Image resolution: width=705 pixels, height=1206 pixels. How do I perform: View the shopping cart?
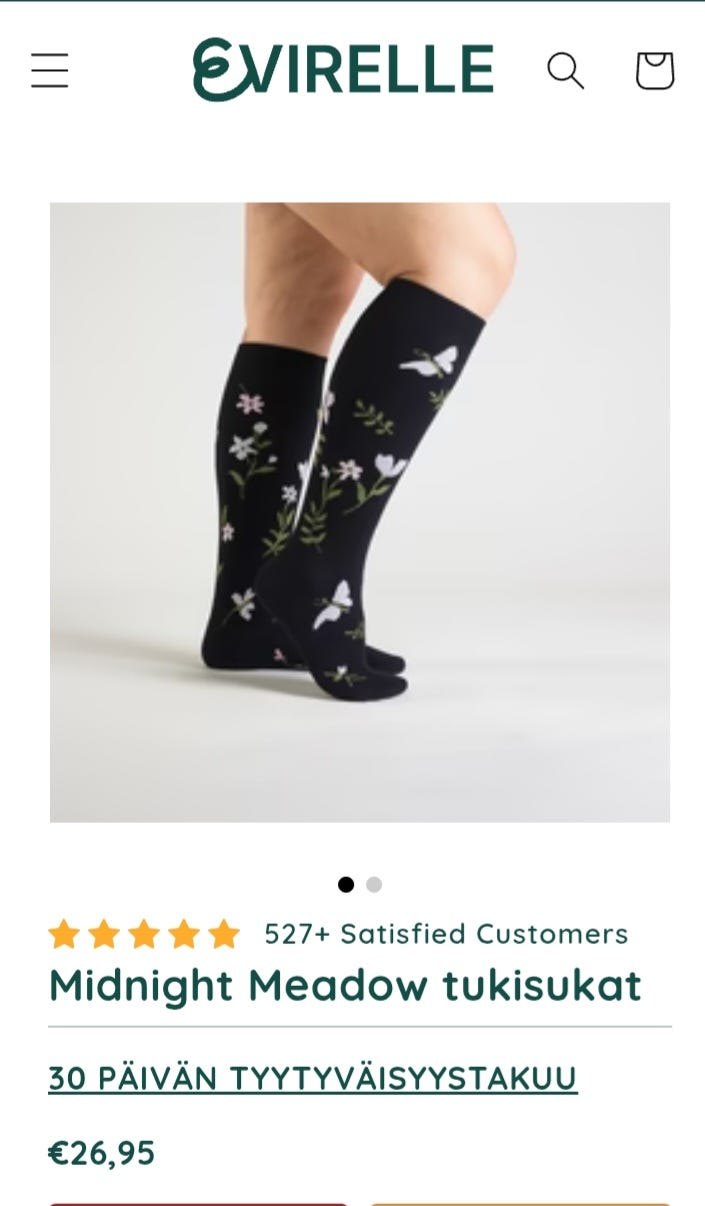(x=655, y=71)
